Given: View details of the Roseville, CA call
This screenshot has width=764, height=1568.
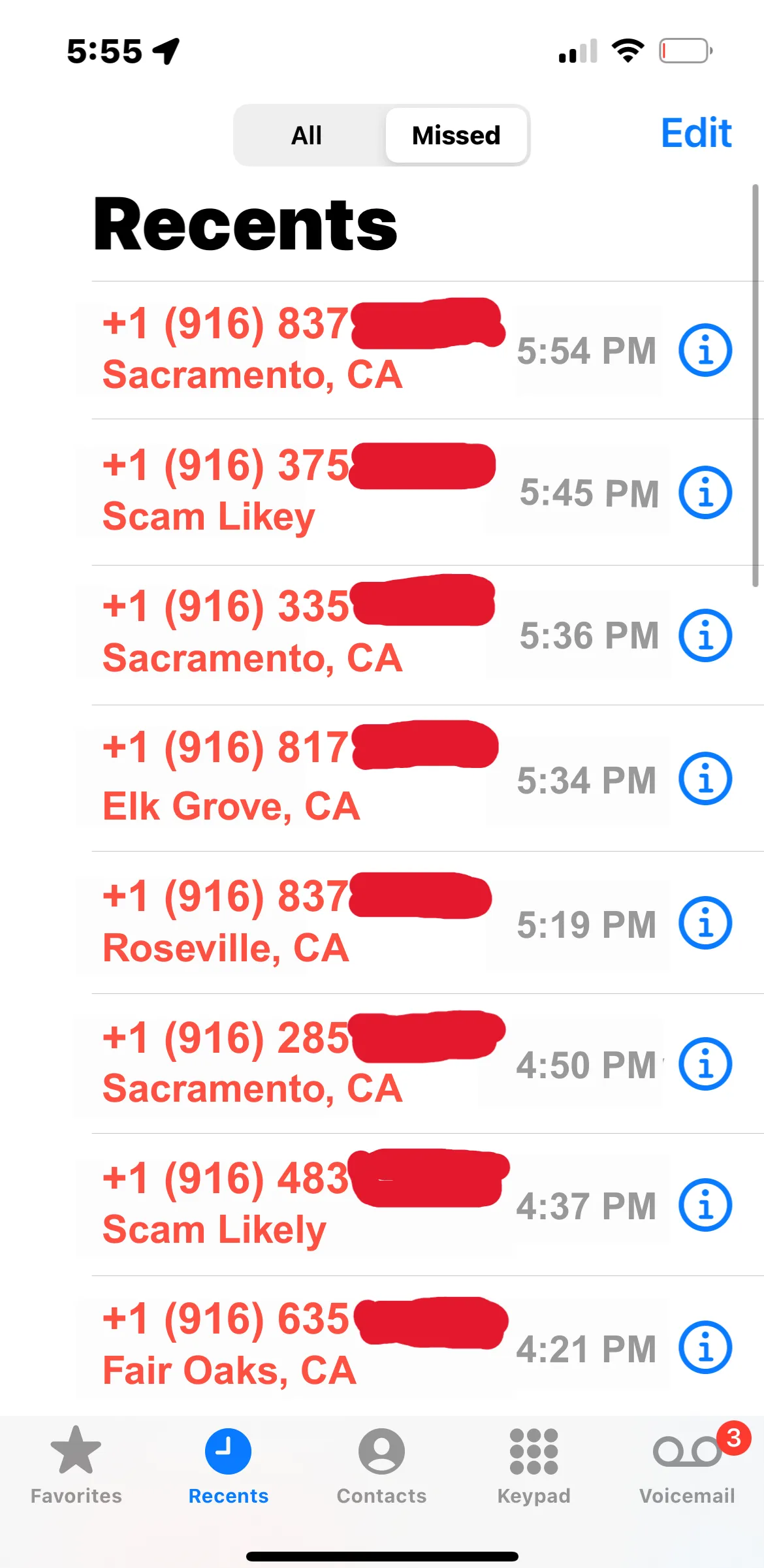Looking at the screenshot, I should point(705,923).
